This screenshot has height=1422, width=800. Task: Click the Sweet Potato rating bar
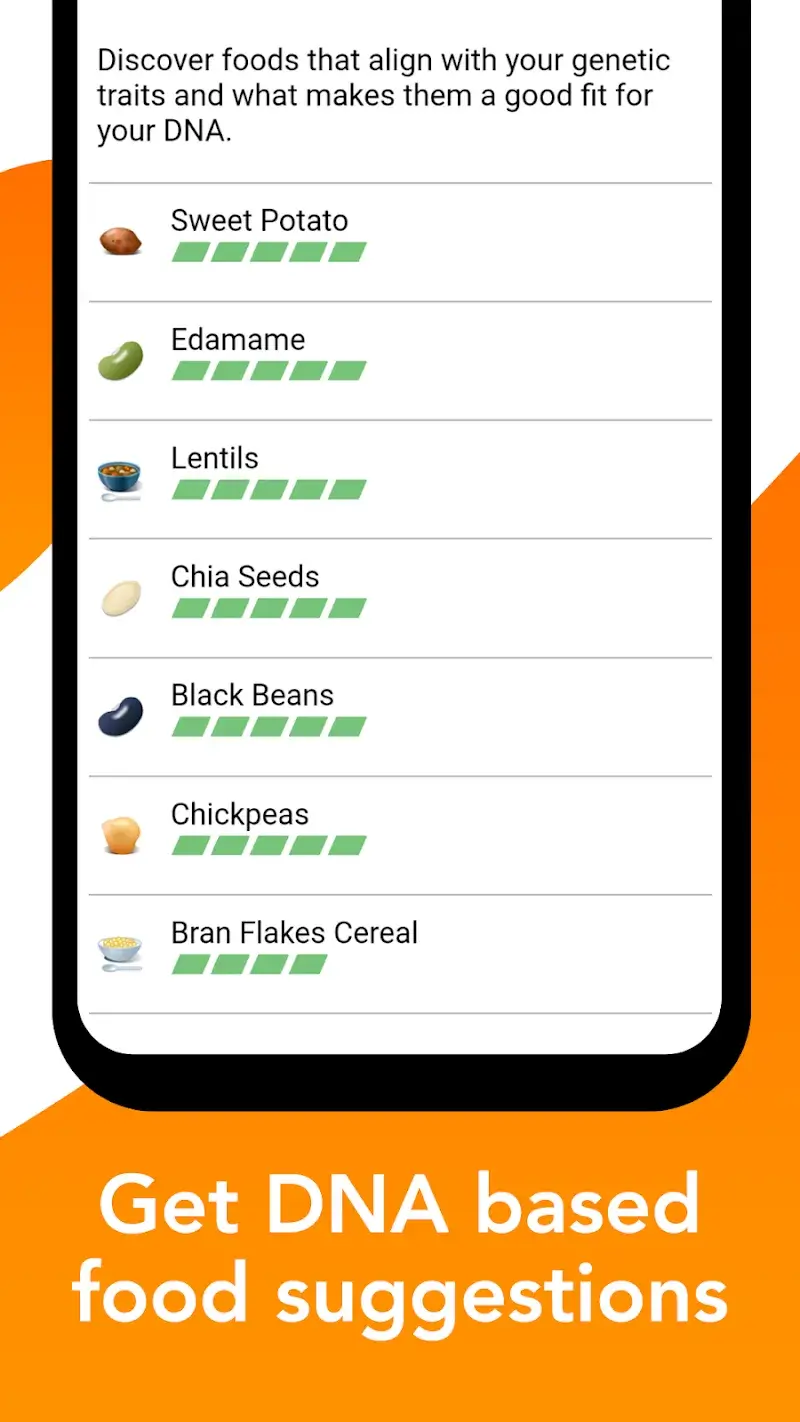pyautogui.click(x=268, y=251)
